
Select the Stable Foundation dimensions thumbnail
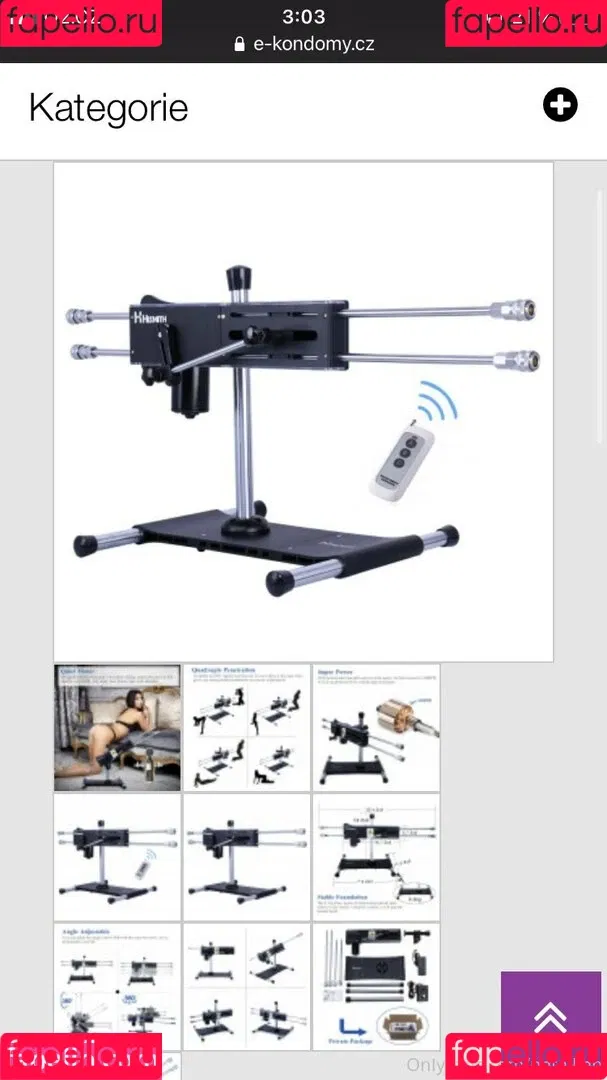click(375, 857)
